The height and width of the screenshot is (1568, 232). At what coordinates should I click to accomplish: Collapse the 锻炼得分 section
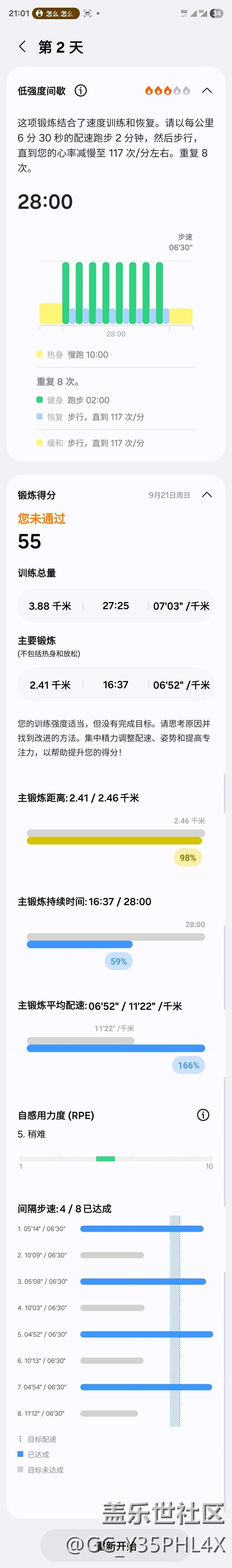(x=207, y=495)
